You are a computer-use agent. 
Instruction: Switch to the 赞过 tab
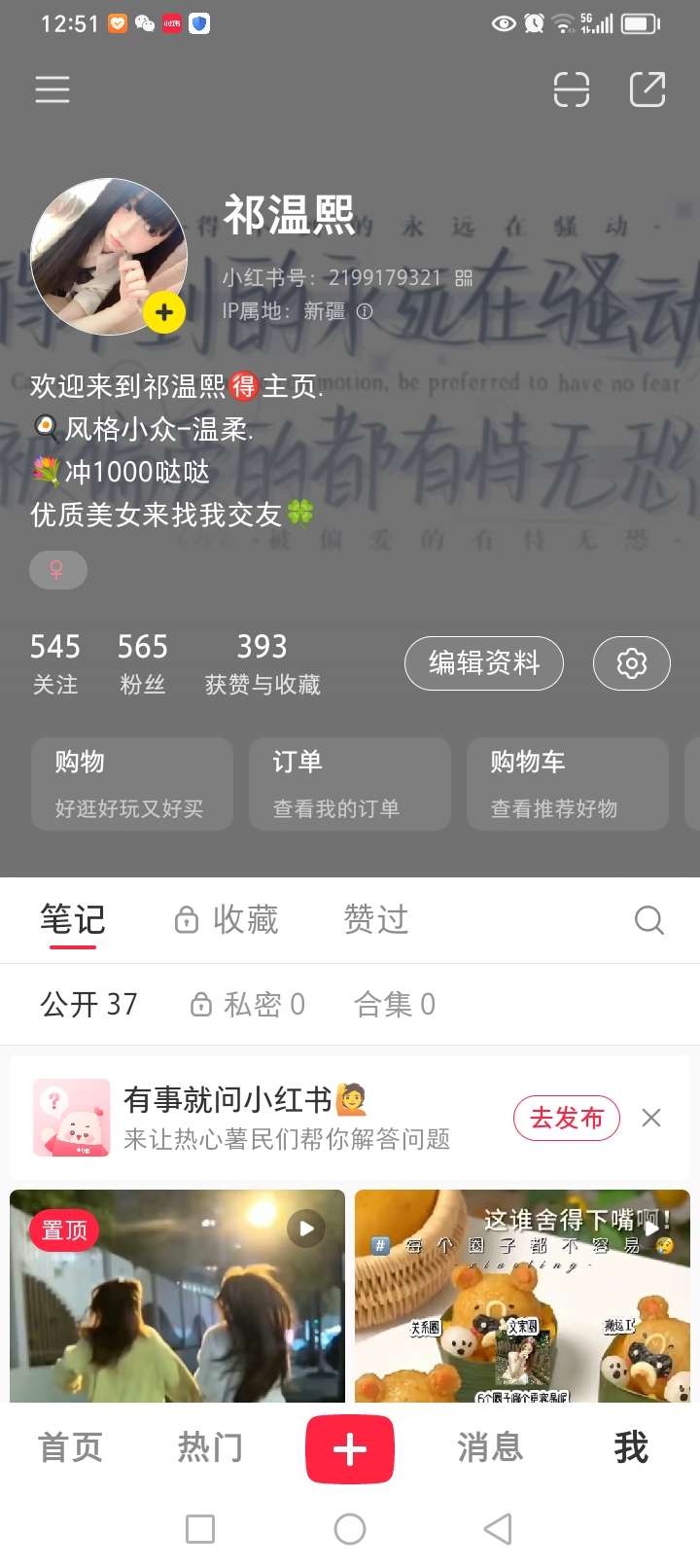pos(376,919)
